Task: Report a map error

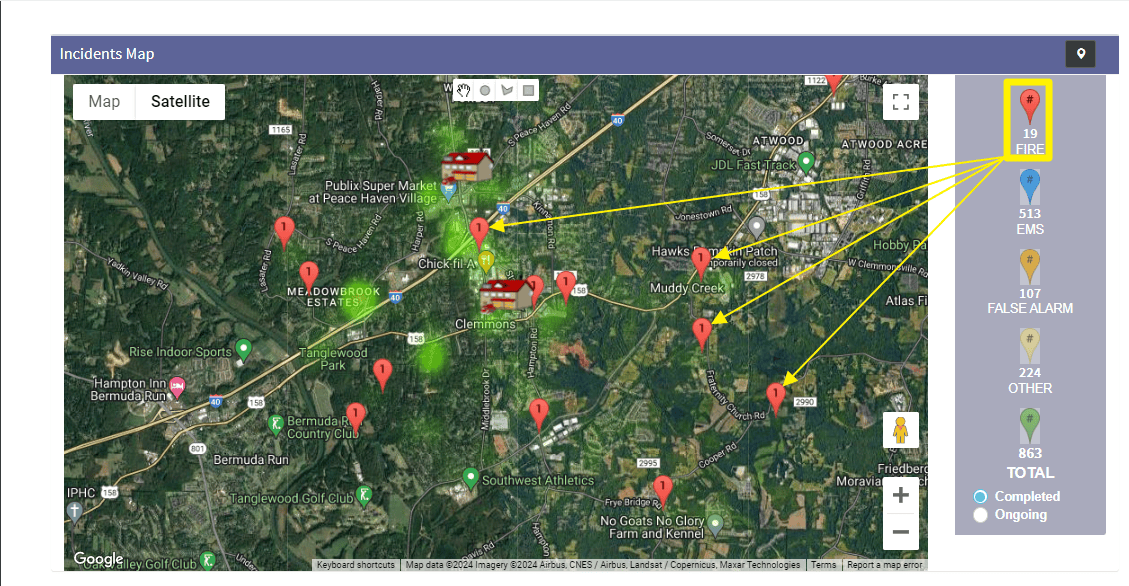Action: click(x=884, y=565)
